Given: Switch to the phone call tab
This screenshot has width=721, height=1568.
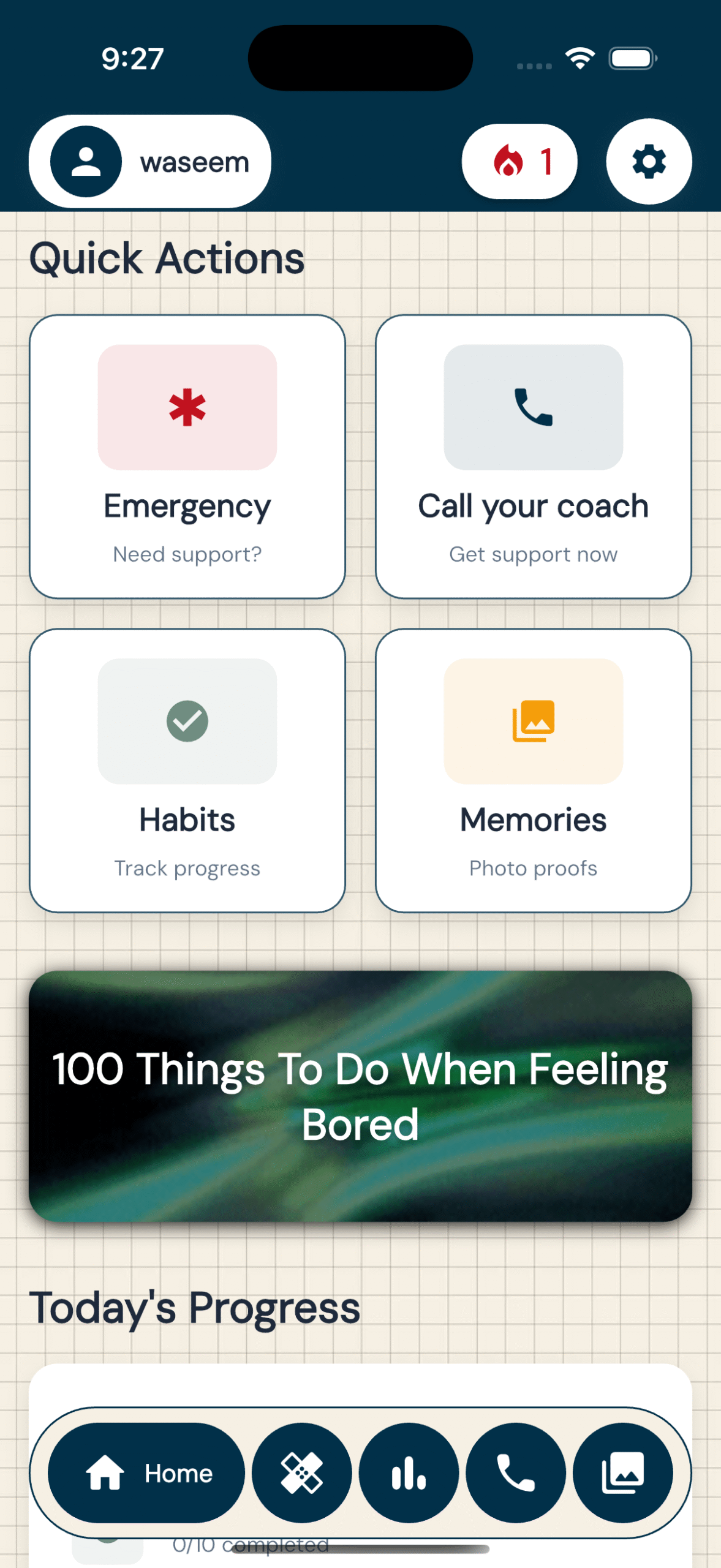Looking at the screenshot, I should point(515,1472).
